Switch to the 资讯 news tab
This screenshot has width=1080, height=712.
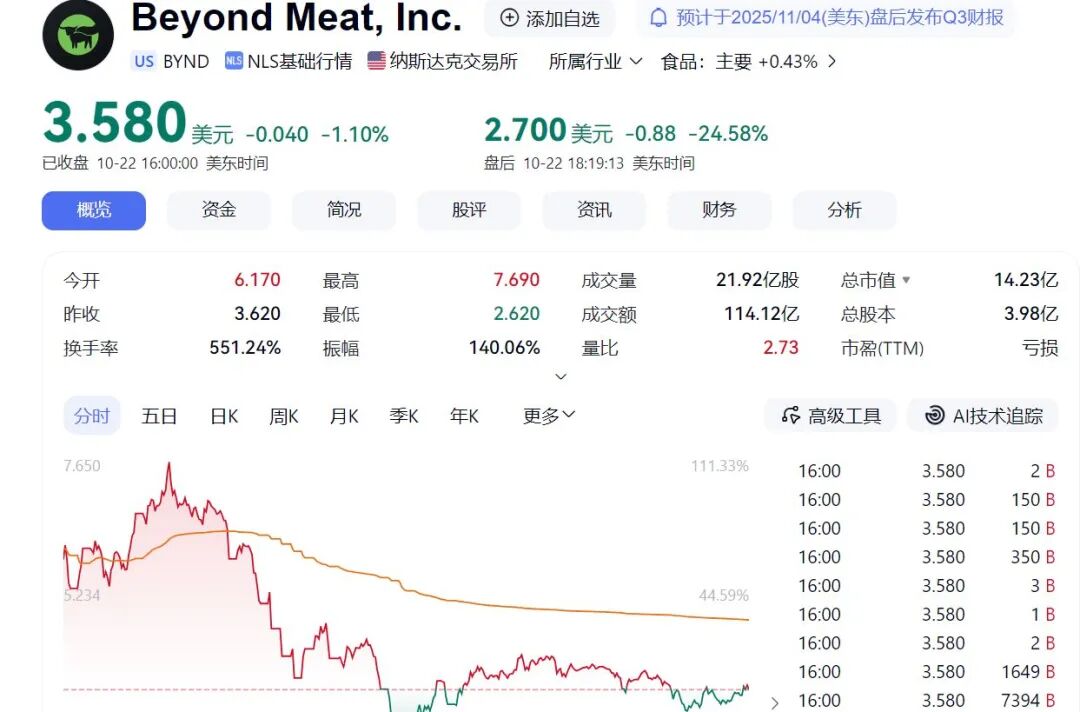[x=594, y=210]
